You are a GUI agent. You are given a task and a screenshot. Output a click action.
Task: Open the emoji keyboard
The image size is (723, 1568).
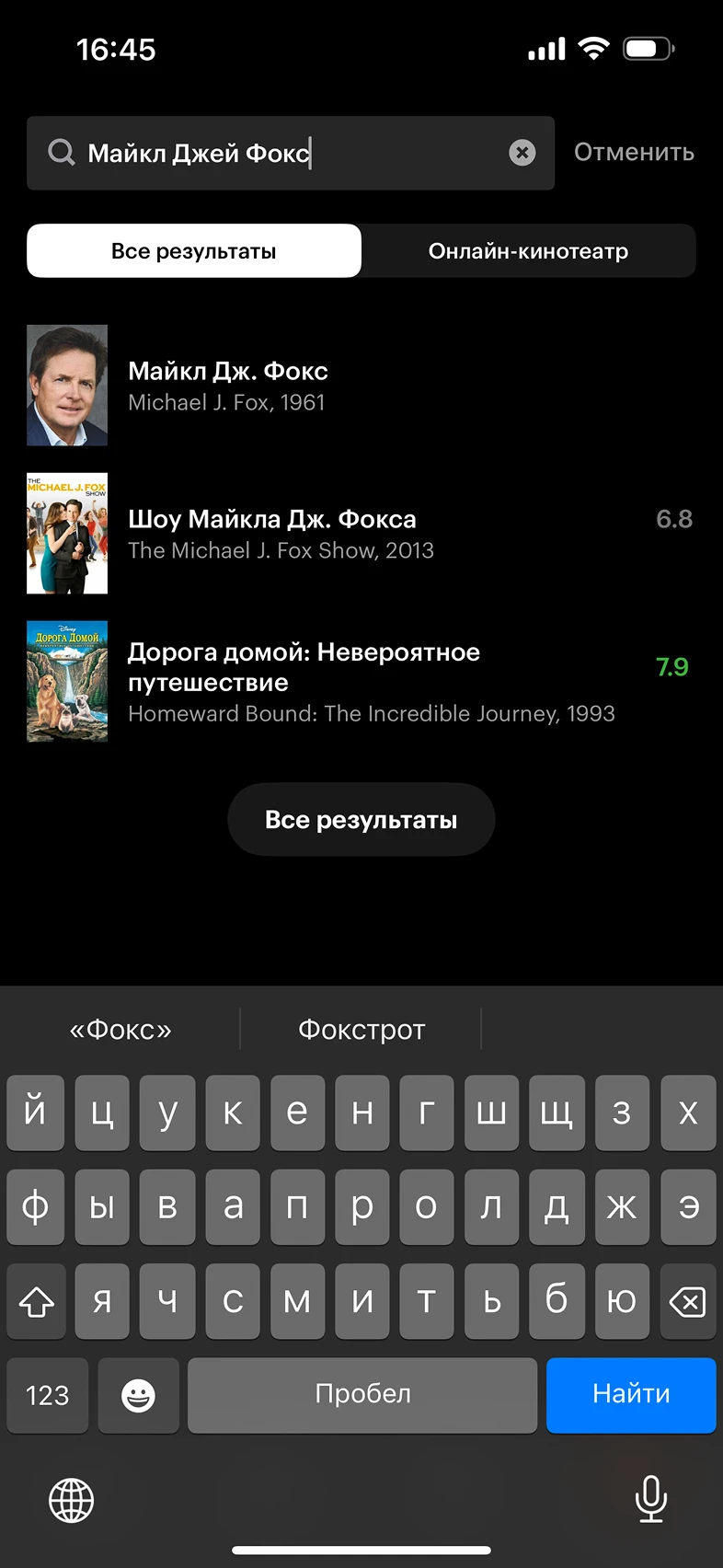[138, 1396]
